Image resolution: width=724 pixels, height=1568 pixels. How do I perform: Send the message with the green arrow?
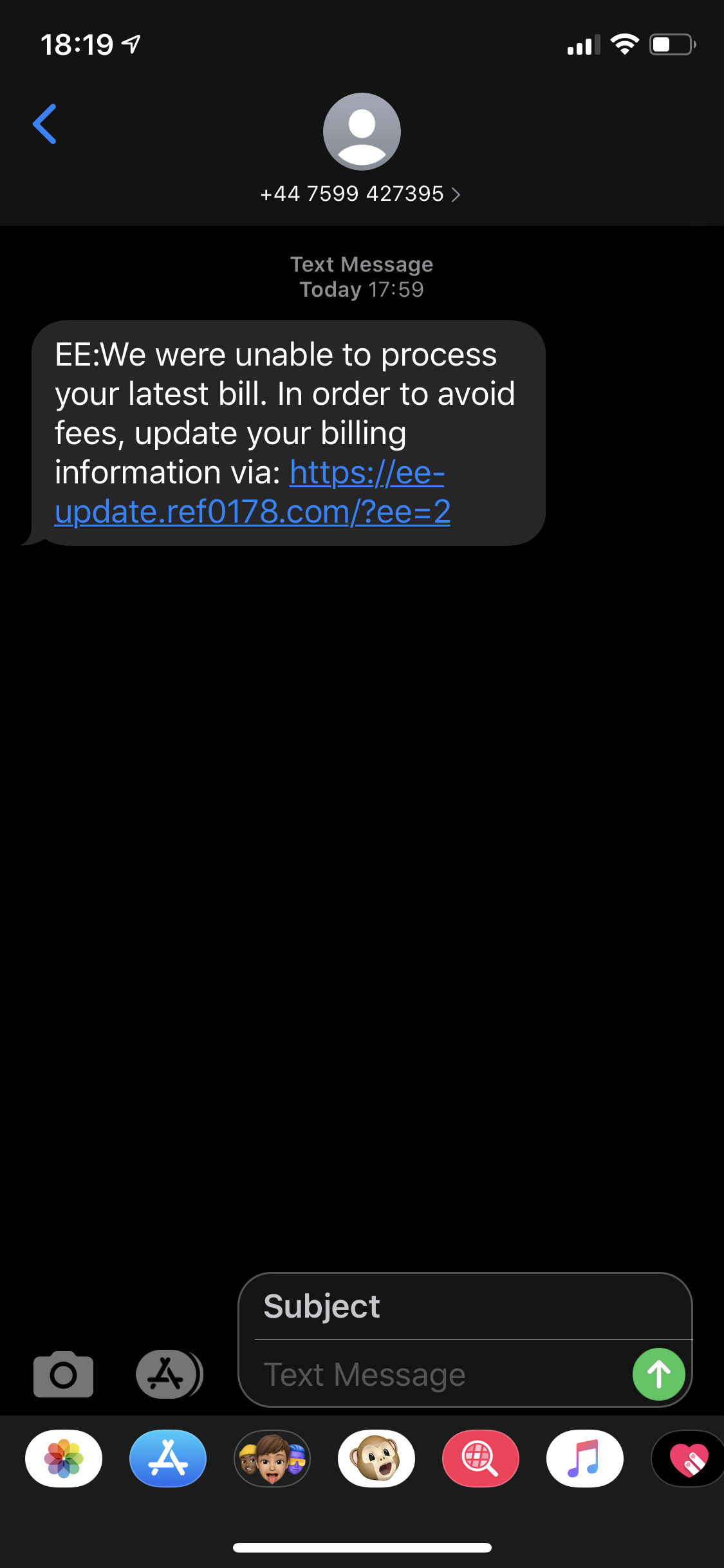[658, 1374]
